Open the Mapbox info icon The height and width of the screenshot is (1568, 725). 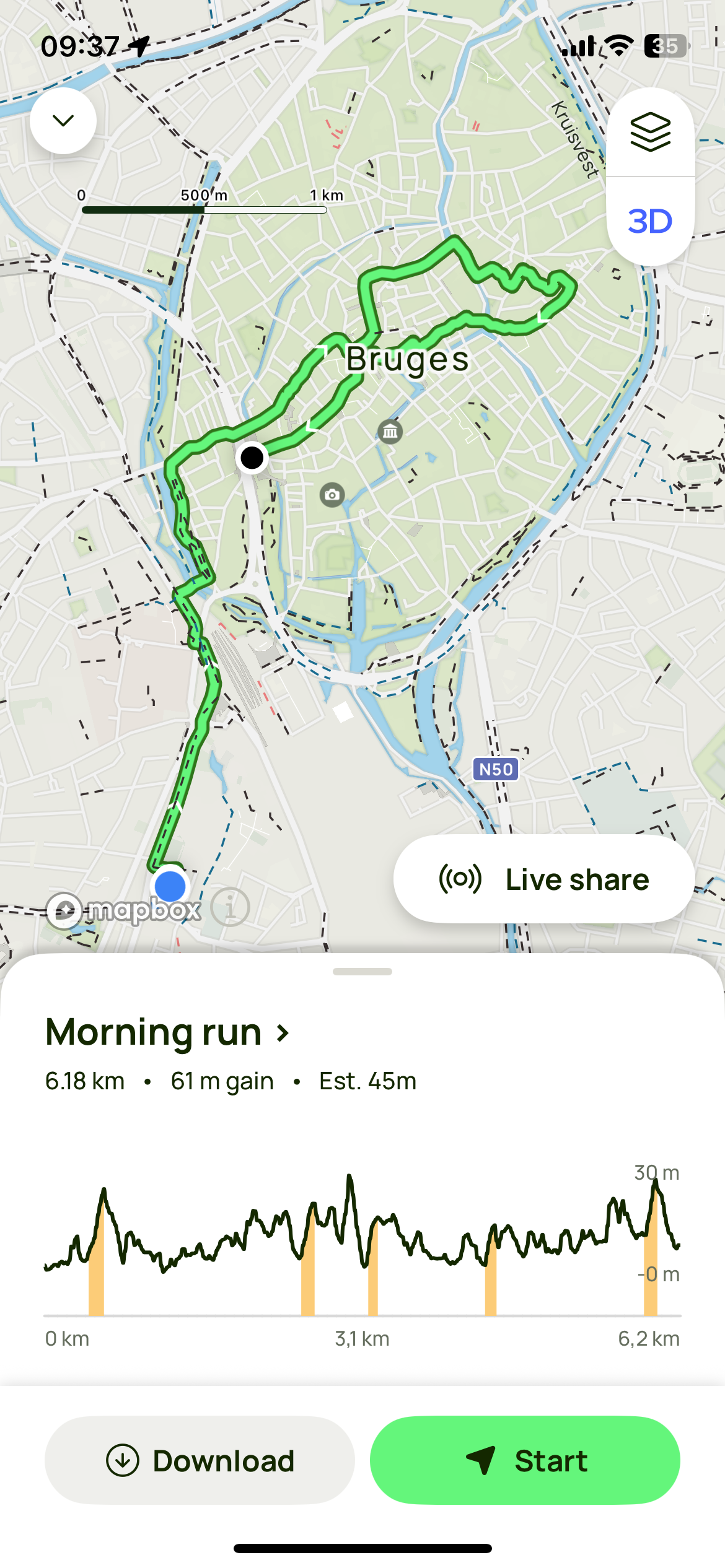pyautogui.click(x=230, y=907)
